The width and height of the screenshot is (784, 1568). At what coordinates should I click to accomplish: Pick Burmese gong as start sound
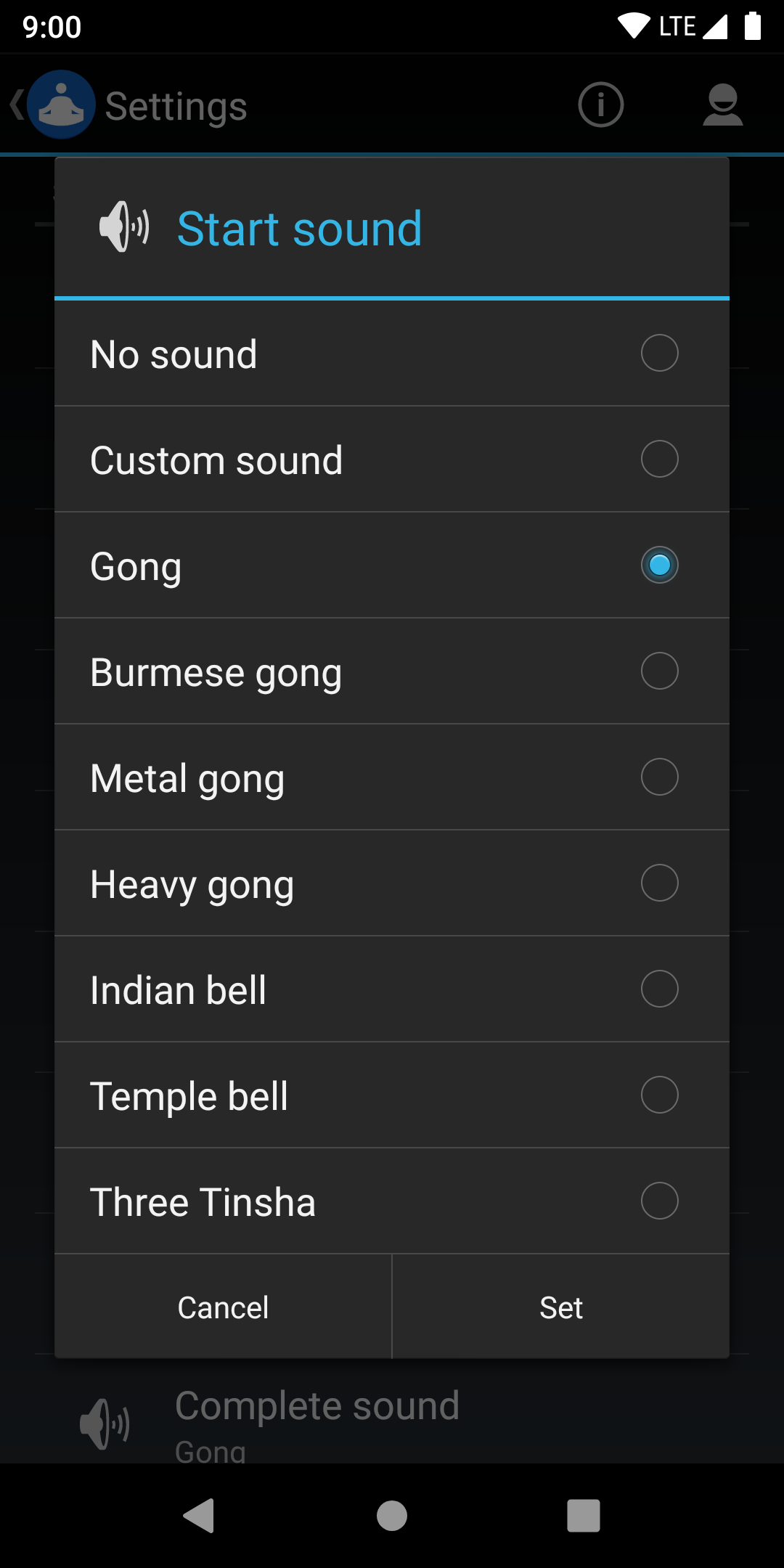pos(392,671)
